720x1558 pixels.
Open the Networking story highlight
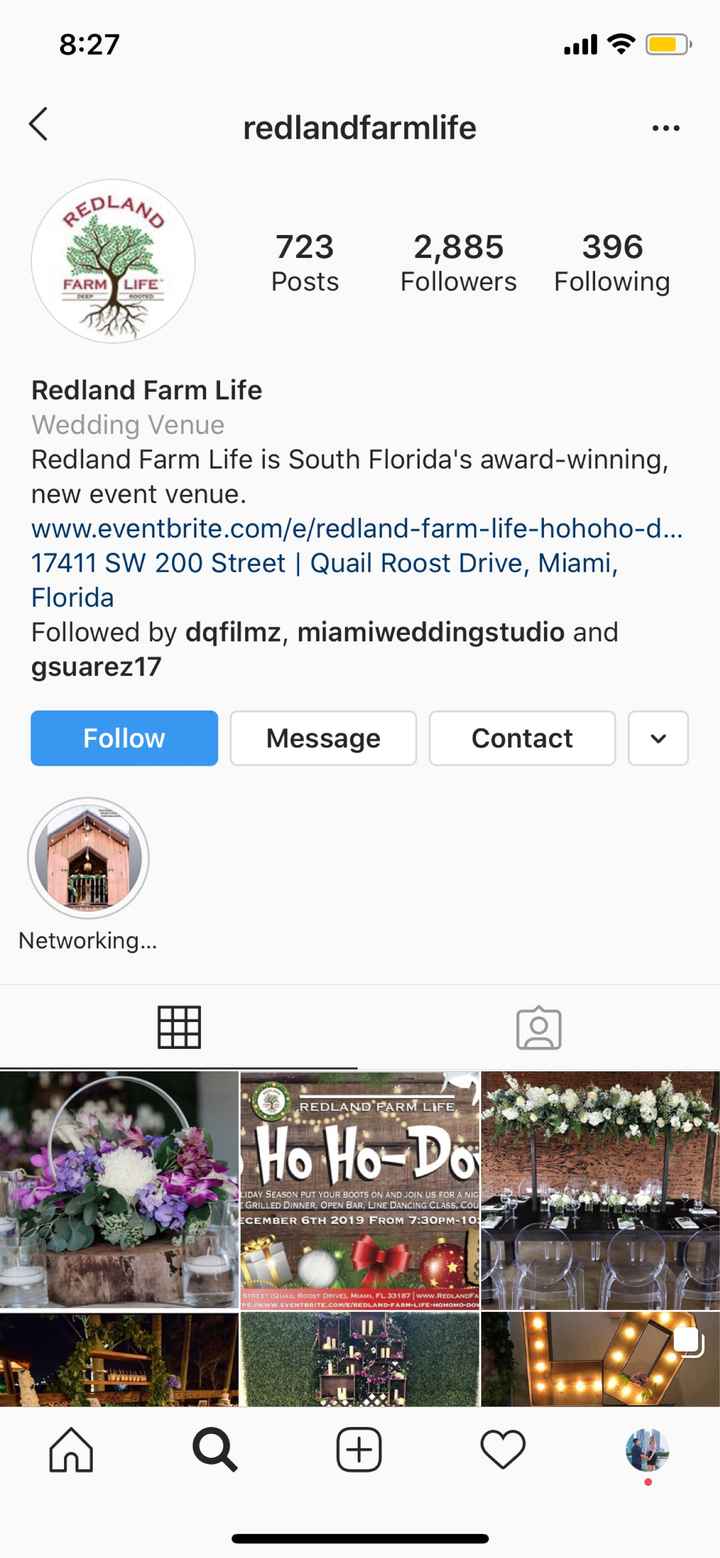(88, 858)
